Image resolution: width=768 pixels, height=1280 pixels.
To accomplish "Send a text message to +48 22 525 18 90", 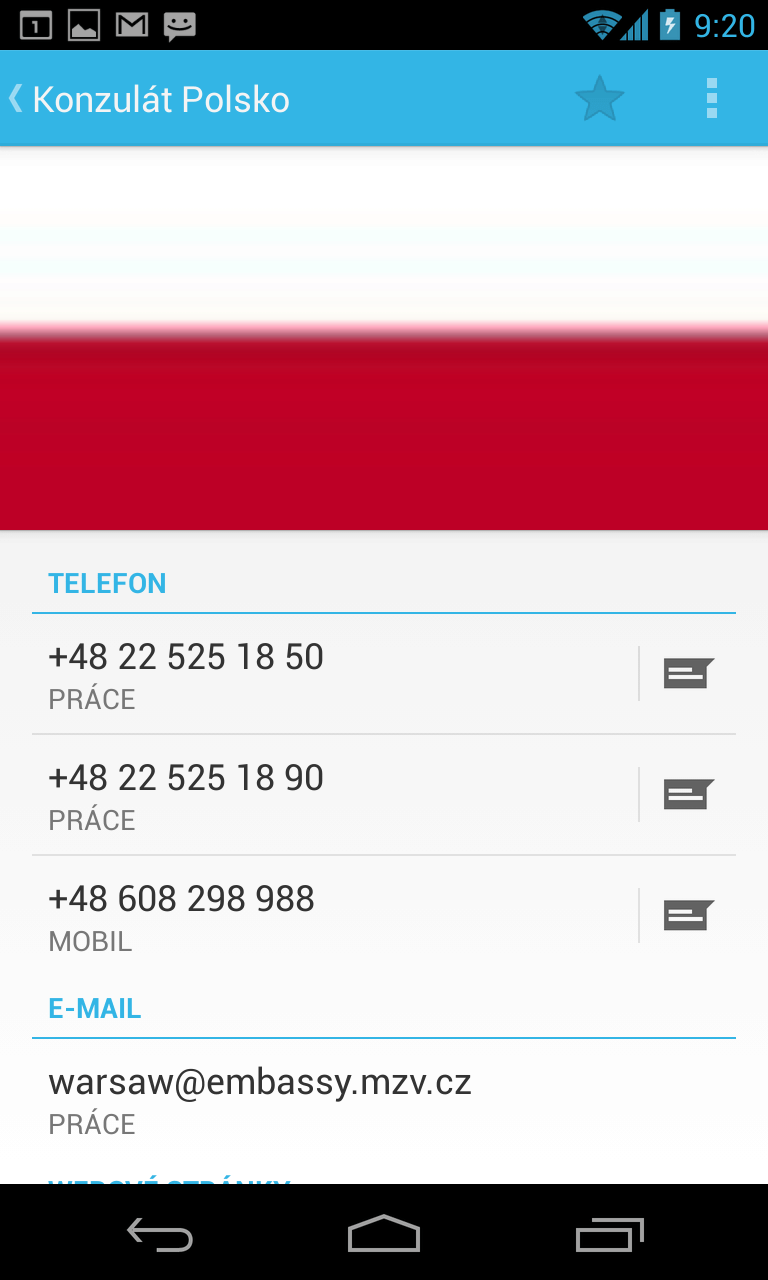I will (x=688, y=795).
